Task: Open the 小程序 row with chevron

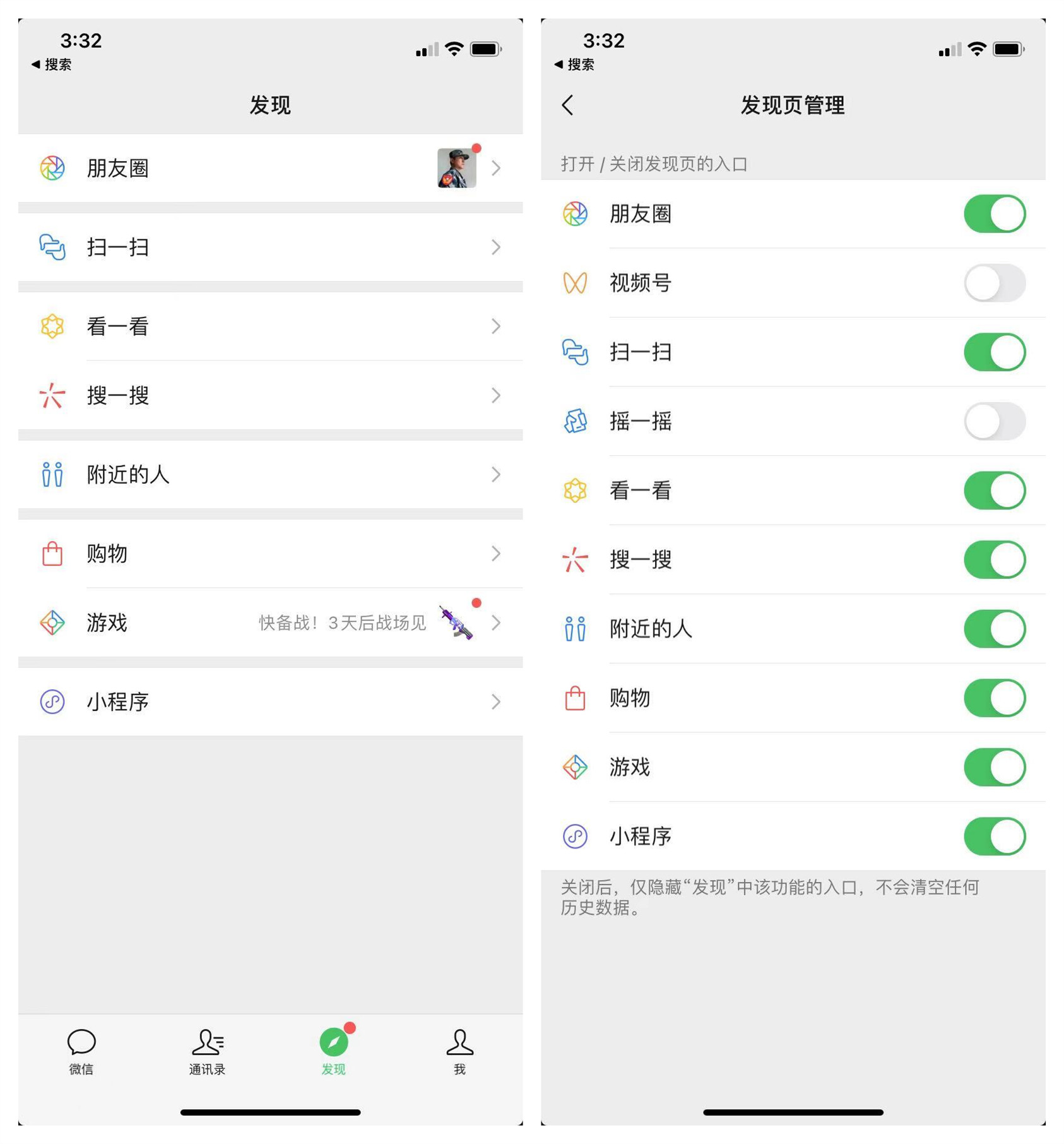Action: 270,701
